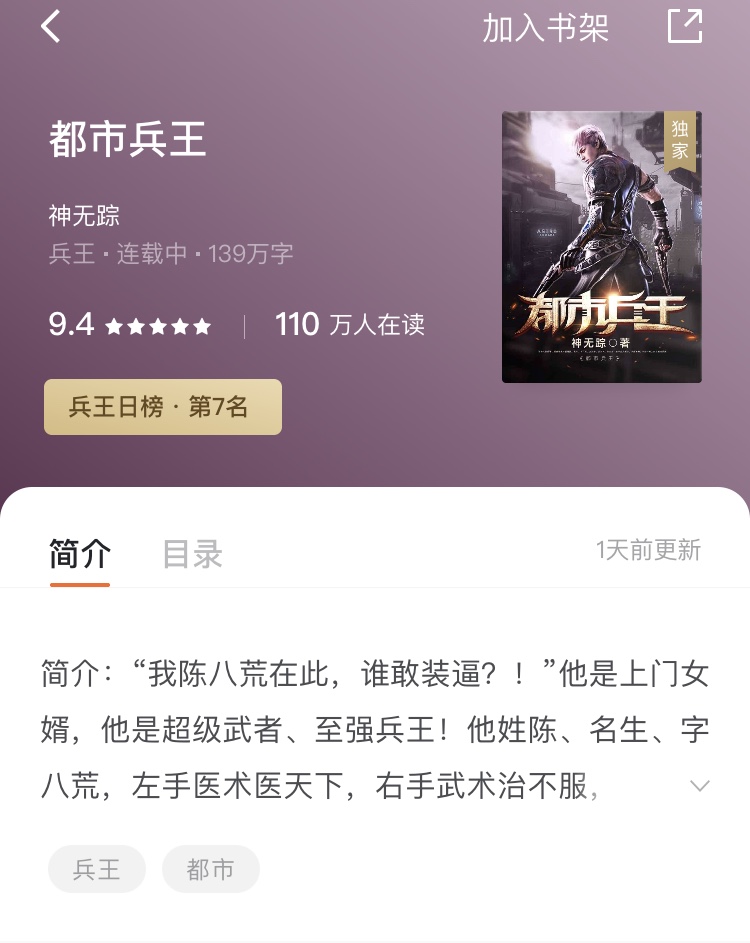Open the 1天前更新 update info
Screen dimensions: 750x943
(647, 550)
